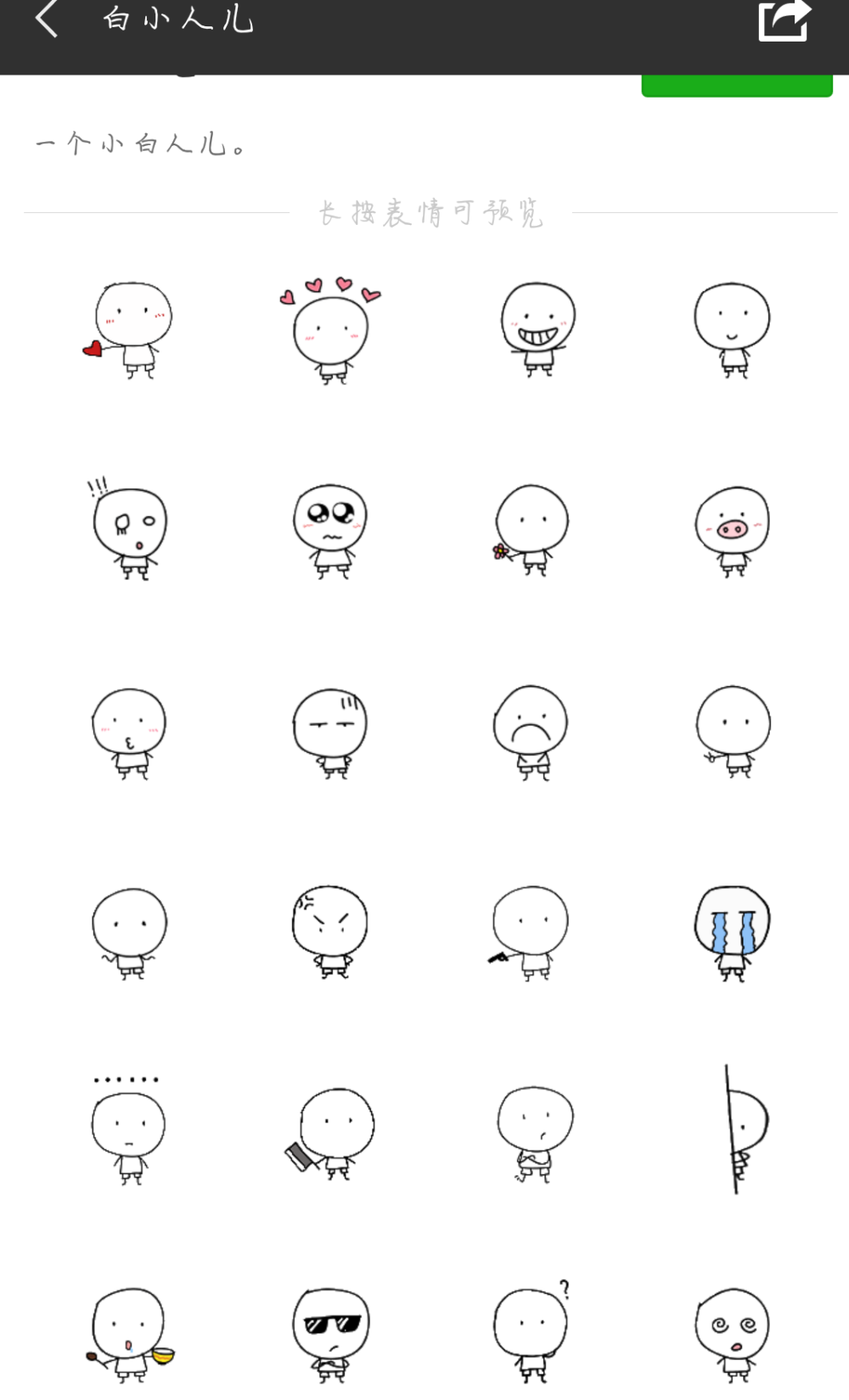Choose the frowning sad face sticker
This screenshot has width=849, height=1400.
[531, 732]
